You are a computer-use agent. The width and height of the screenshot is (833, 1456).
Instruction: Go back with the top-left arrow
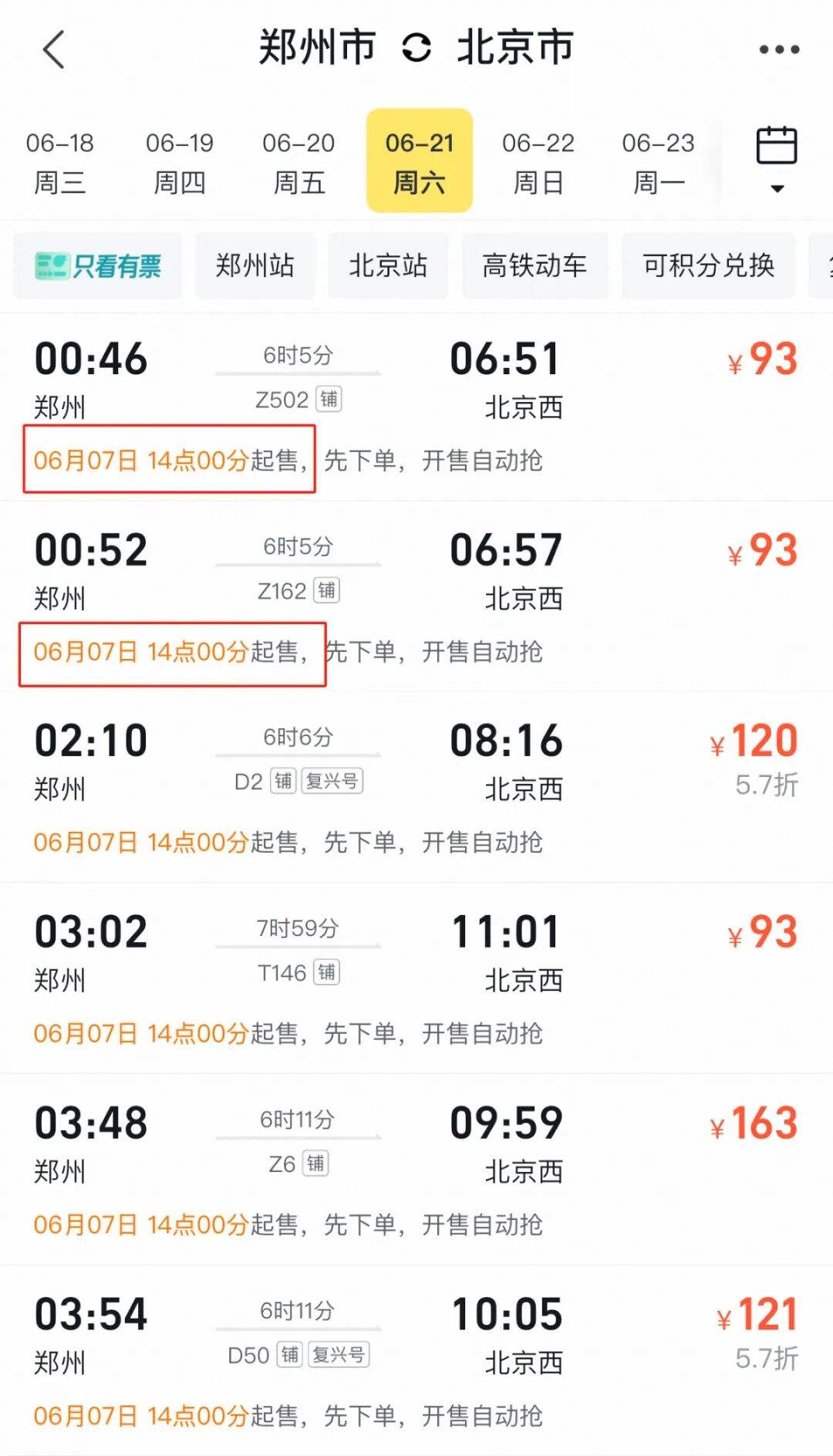click(x=54, y=50)
